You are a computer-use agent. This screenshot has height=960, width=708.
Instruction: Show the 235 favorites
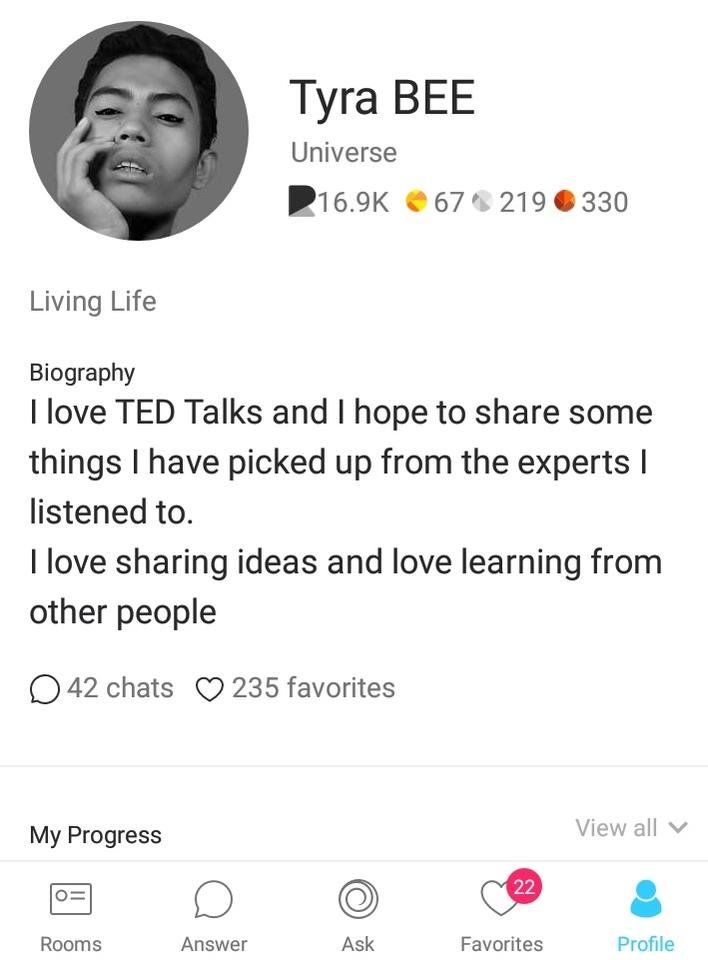[295, 688]
